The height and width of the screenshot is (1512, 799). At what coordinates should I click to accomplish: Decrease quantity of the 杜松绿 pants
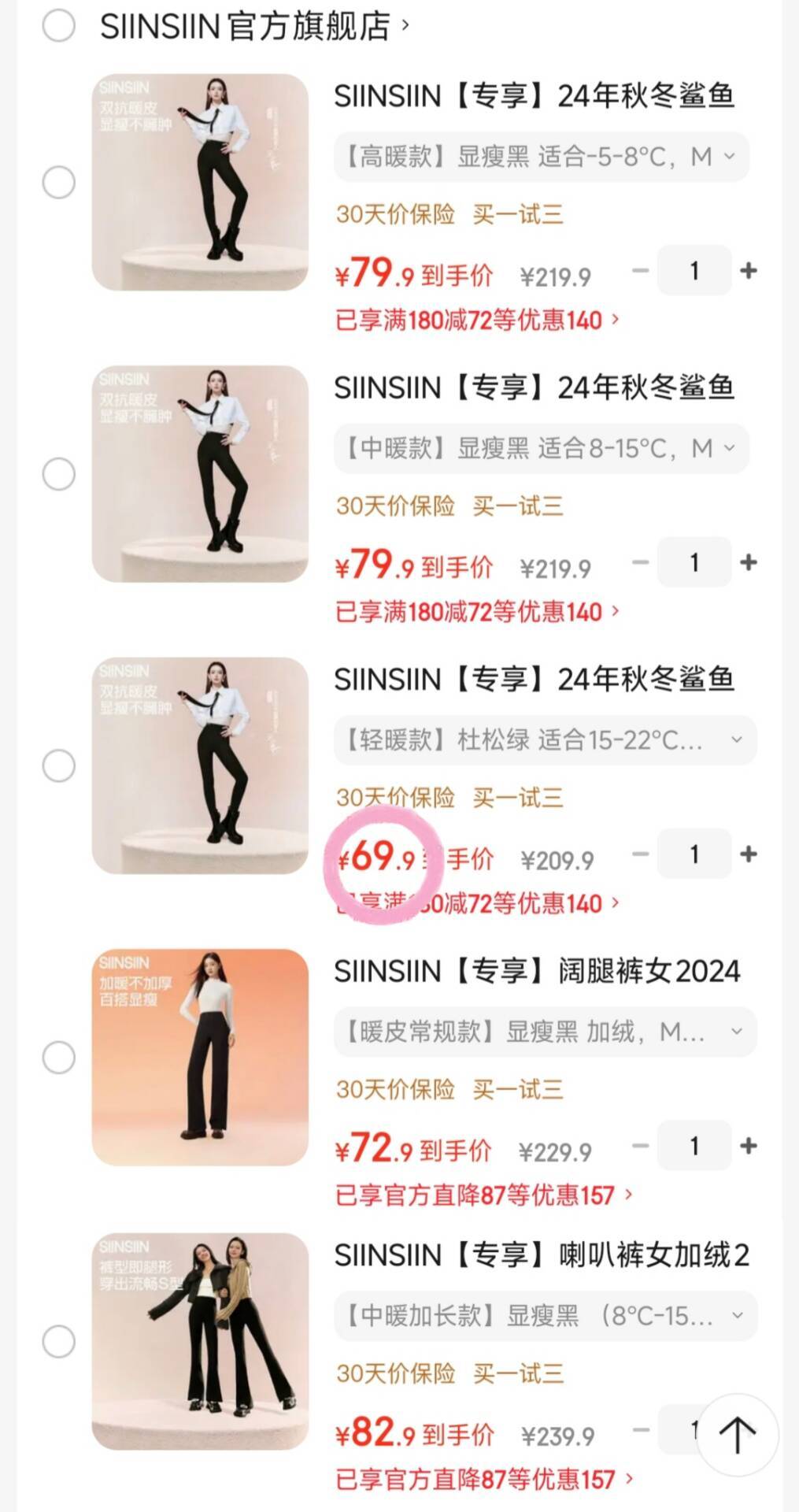(639, 854)
